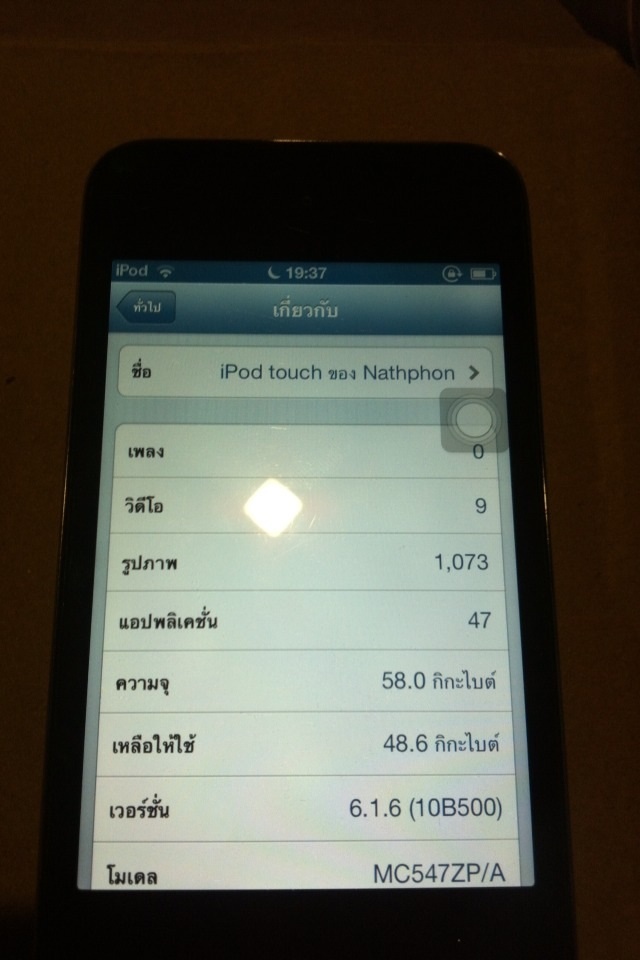Open the ชื่อ row to rename the device
The width and height of the screenshot is (640, 960).
click(305, 373)
